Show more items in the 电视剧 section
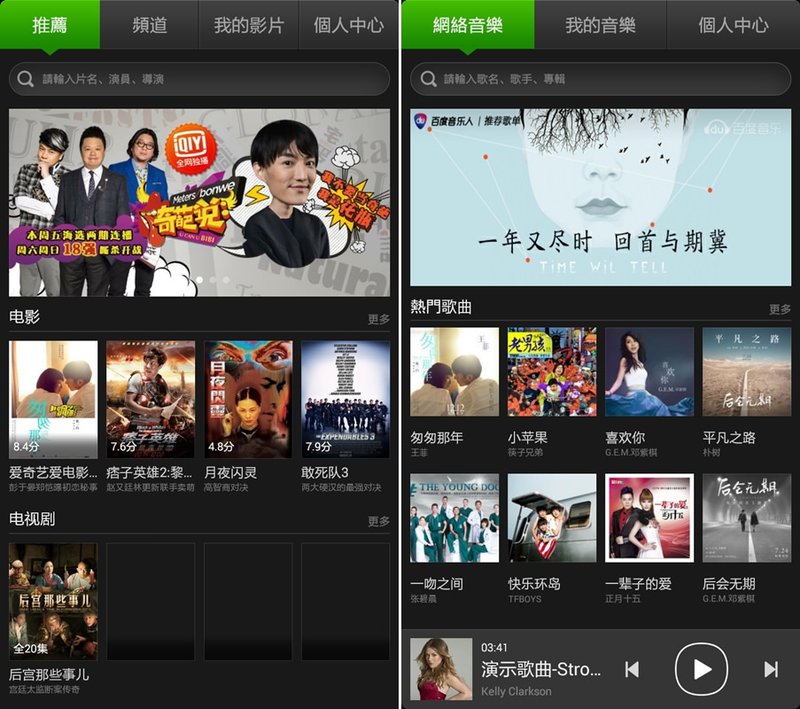800x709 pixels. pos(378,522)
